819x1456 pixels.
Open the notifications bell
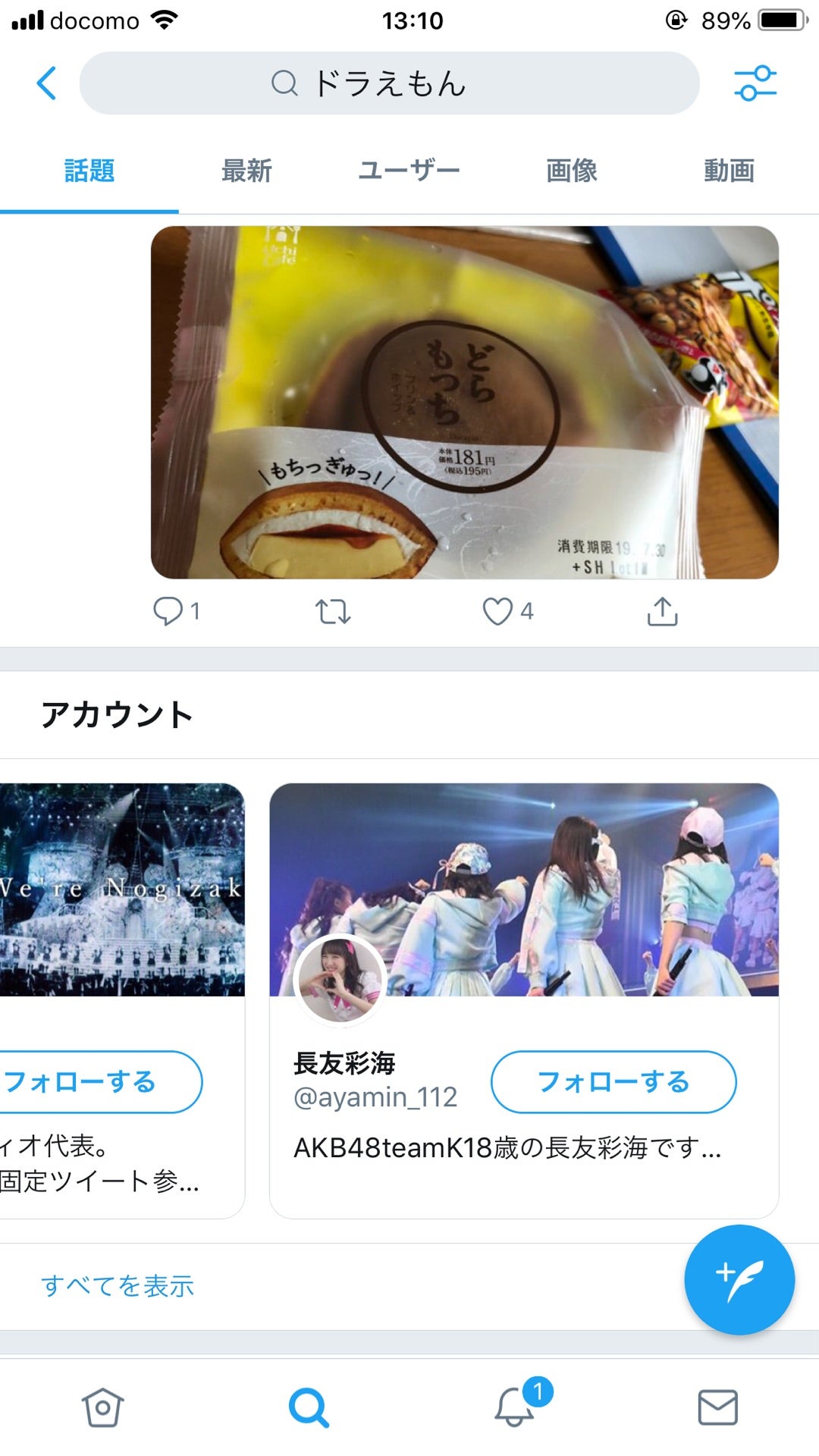click(515, 1407)
